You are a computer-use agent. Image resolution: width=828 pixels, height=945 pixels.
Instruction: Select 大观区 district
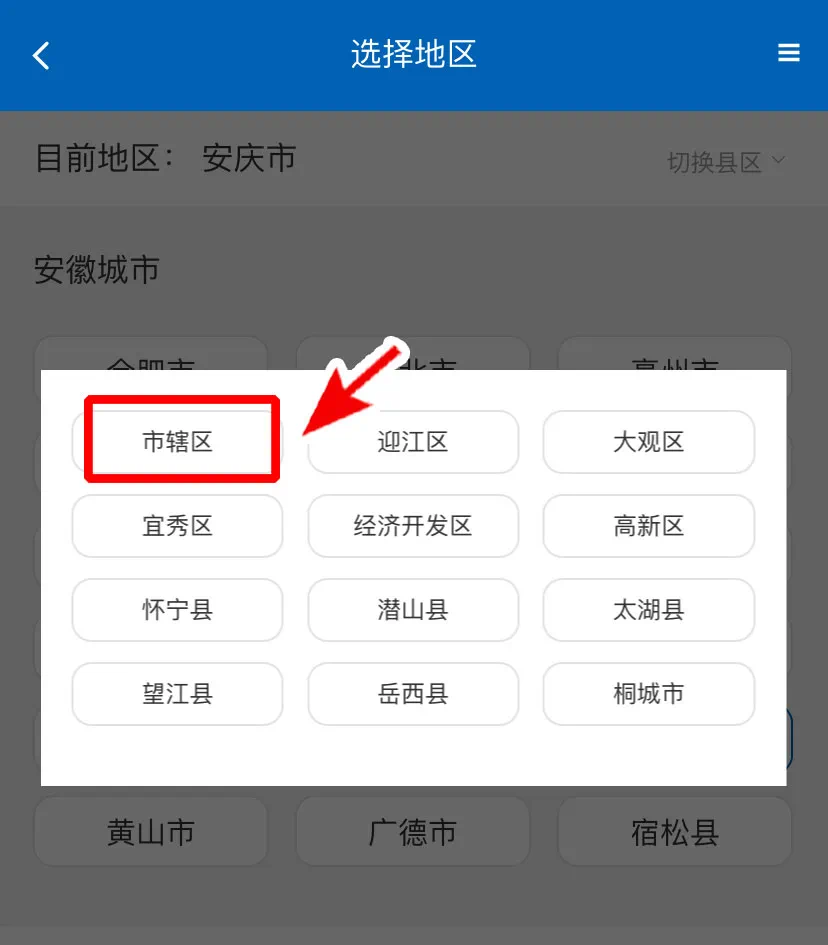click(648, 441)
